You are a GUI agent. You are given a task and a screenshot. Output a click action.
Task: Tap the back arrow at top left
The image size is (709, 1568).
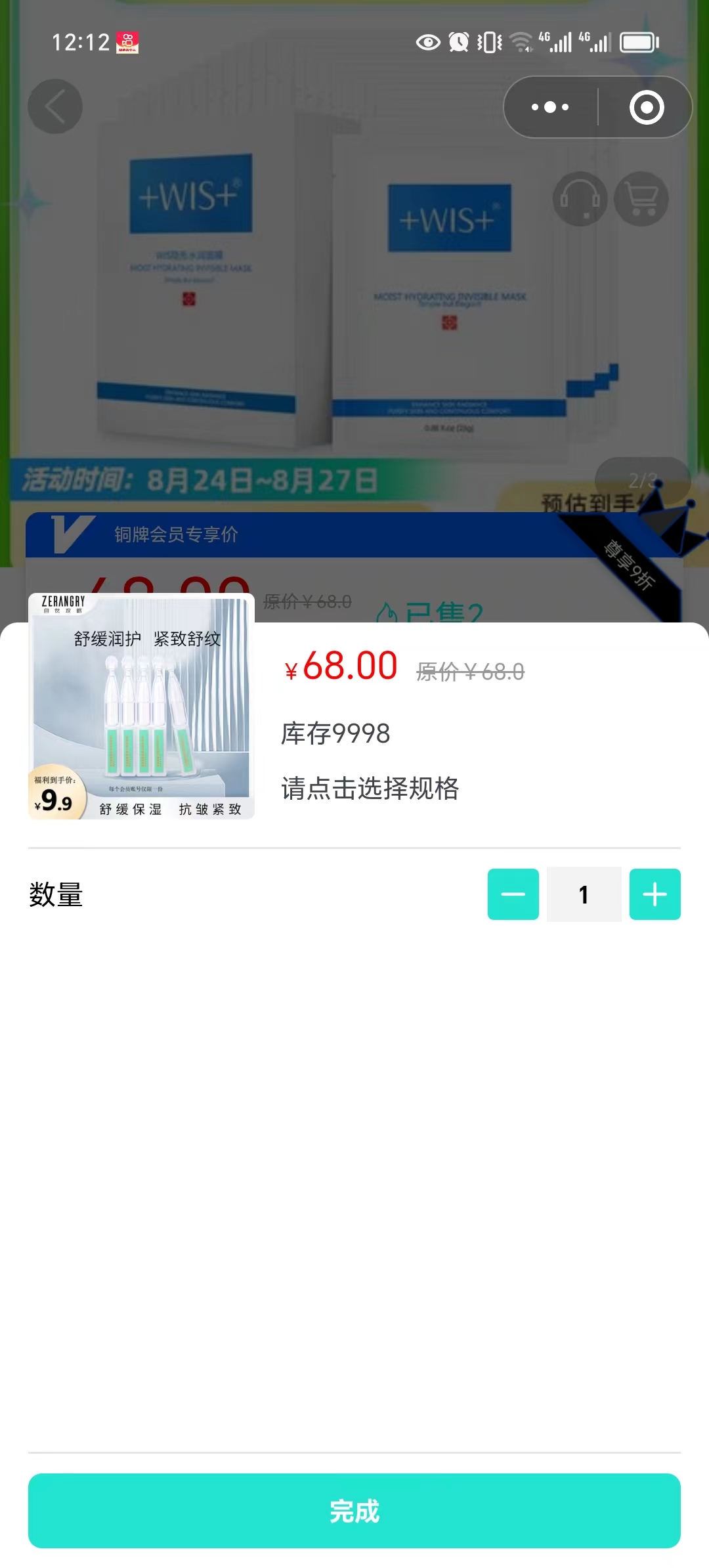tap(54, 106)
